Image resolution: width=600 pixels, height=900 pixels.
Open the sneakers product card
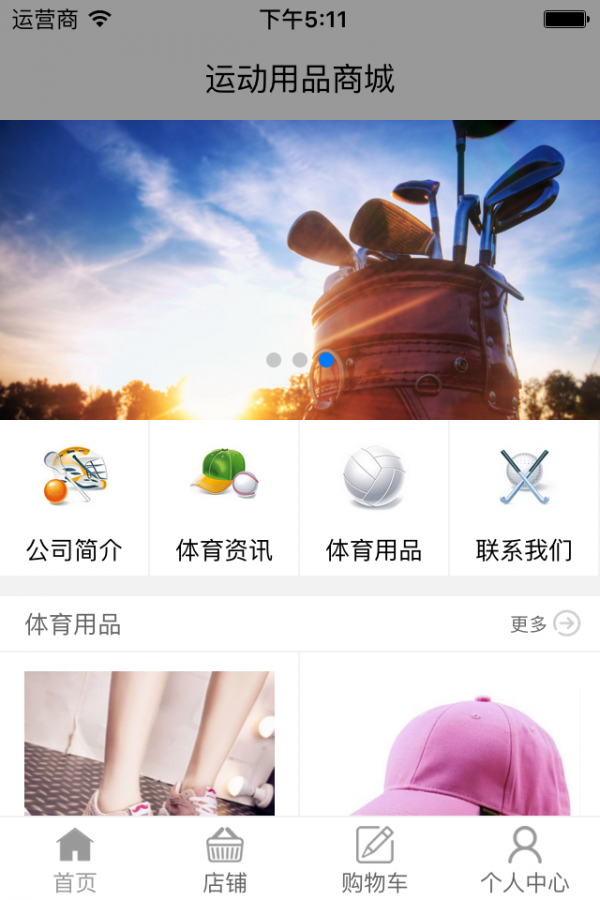149,742
